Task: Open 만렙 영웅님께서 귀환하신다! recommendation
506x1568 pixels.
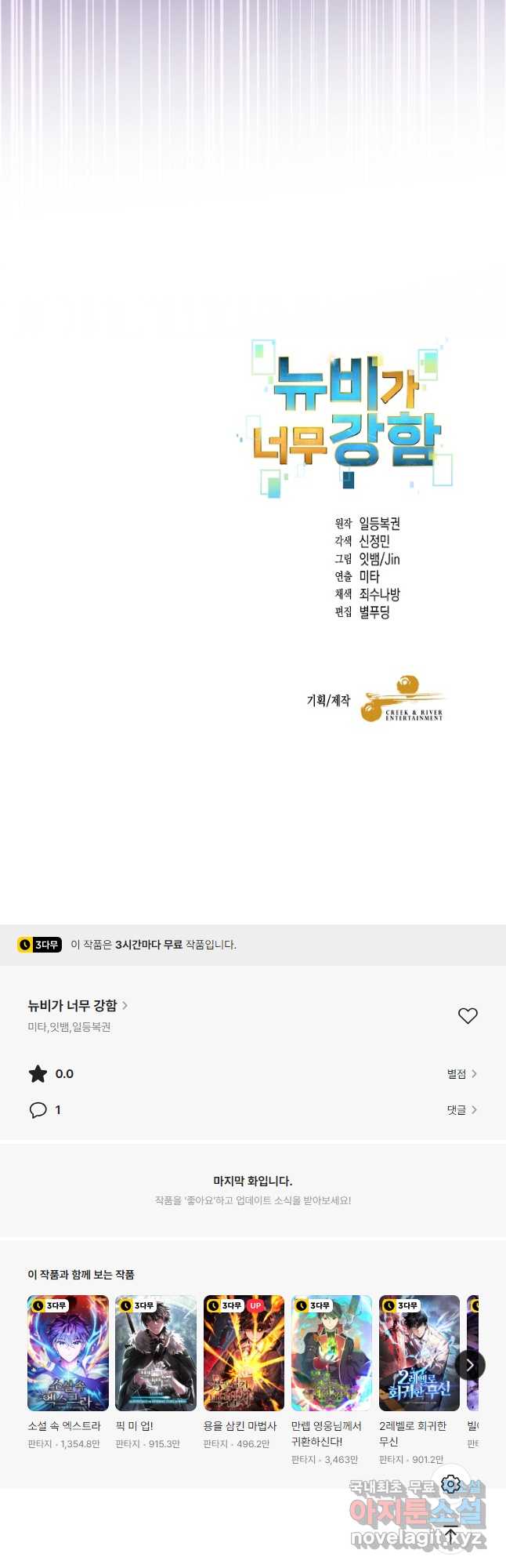Action: (x=331, y=1352)
